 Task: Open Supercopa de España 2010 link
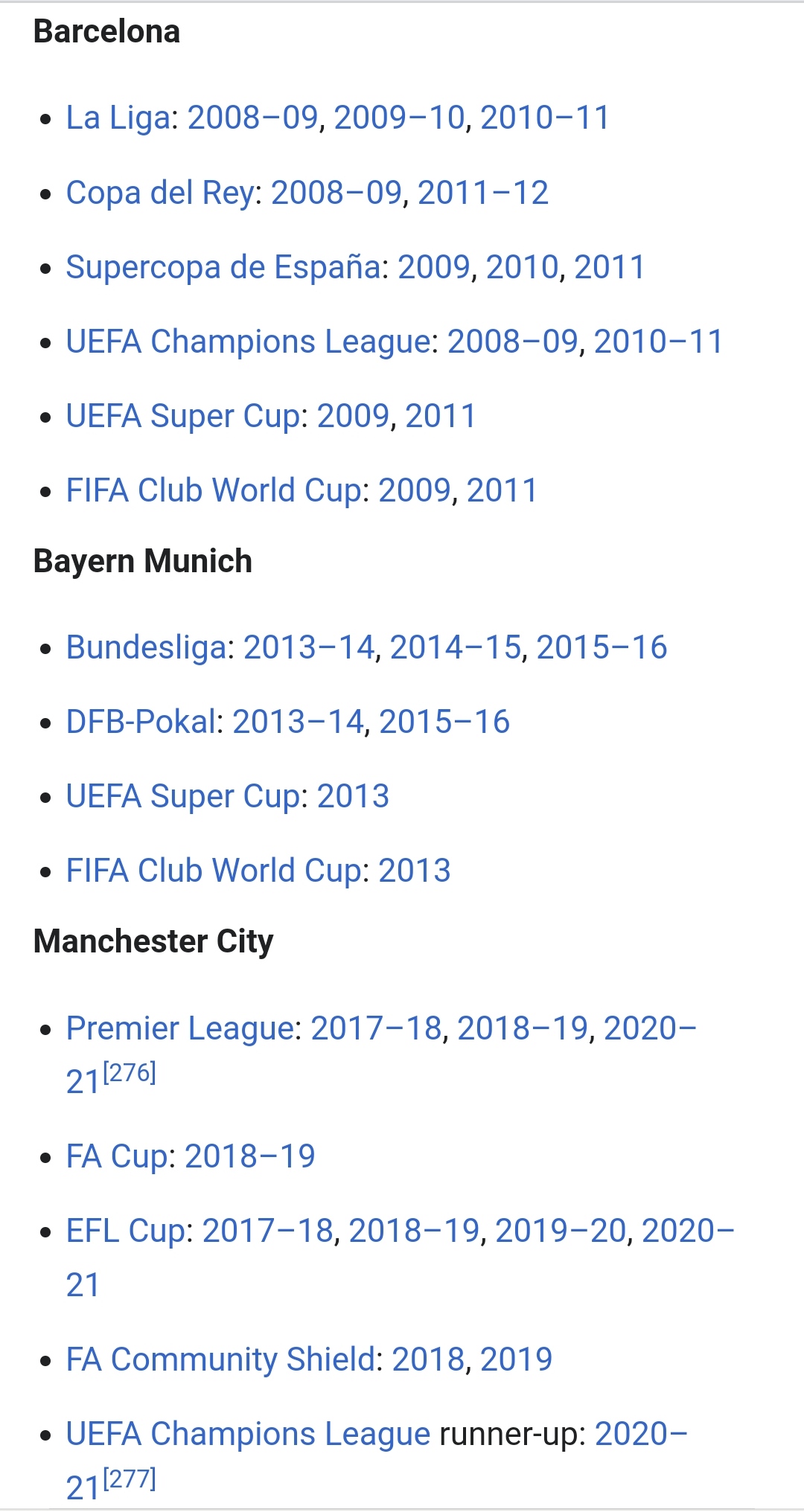522,267
